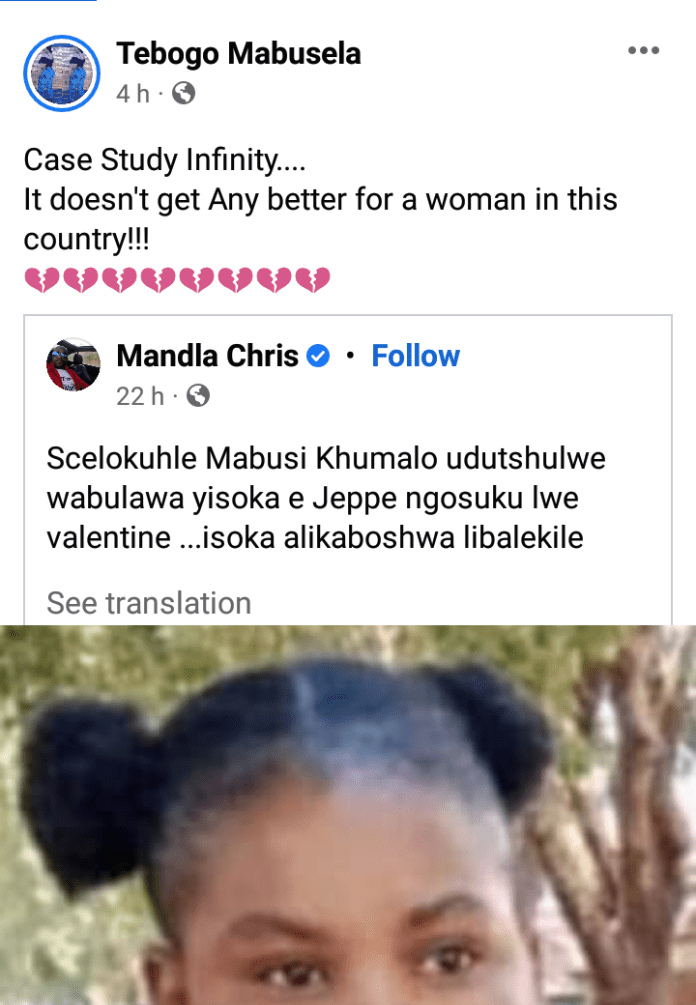Image resolution: width=696 pixels, height=1005 pixels.
Task: Follow Mandla Chris
Action: coord(415,355)
